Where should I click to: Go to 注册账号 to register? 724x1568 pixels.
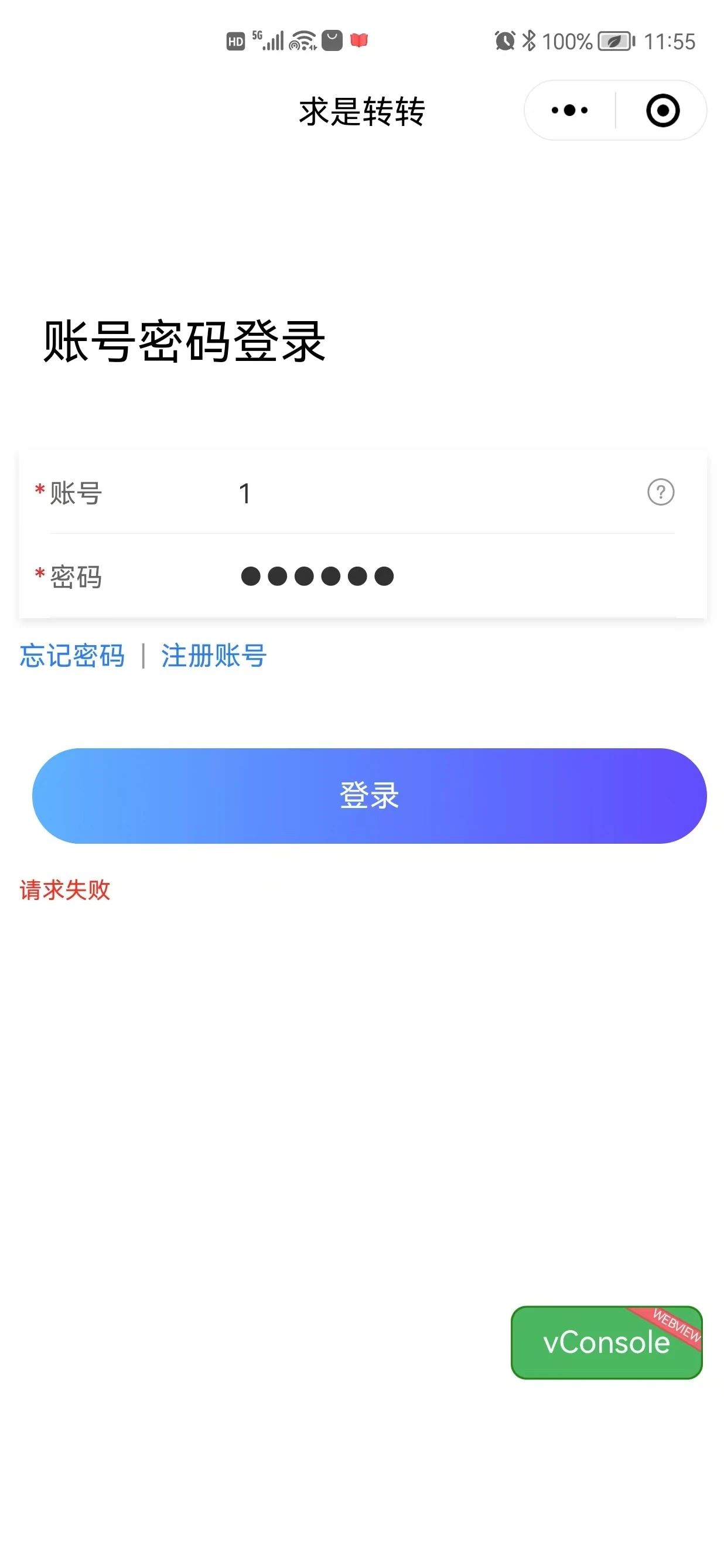pos(214,656)
